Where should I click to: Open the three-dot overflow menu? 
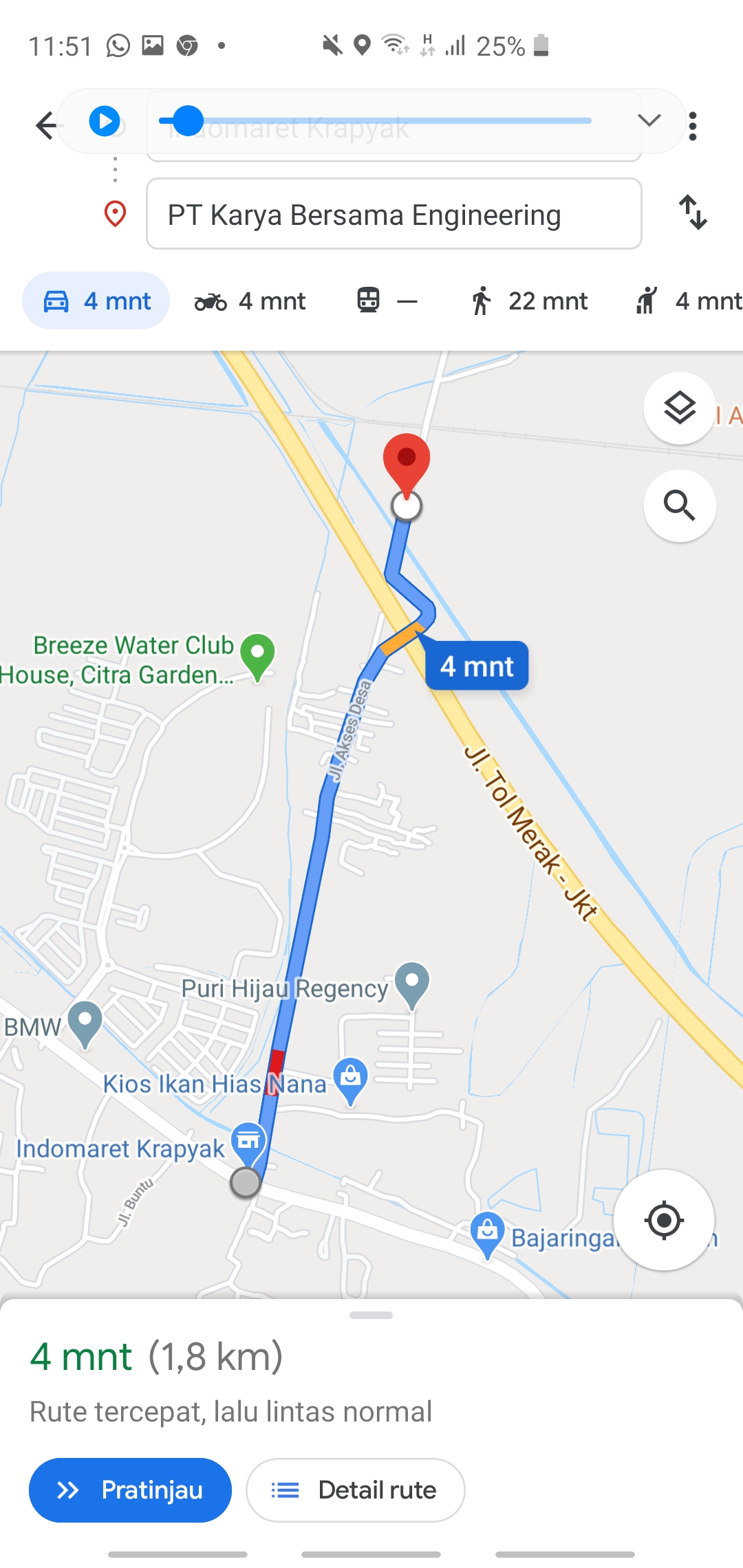coord(693,126)
